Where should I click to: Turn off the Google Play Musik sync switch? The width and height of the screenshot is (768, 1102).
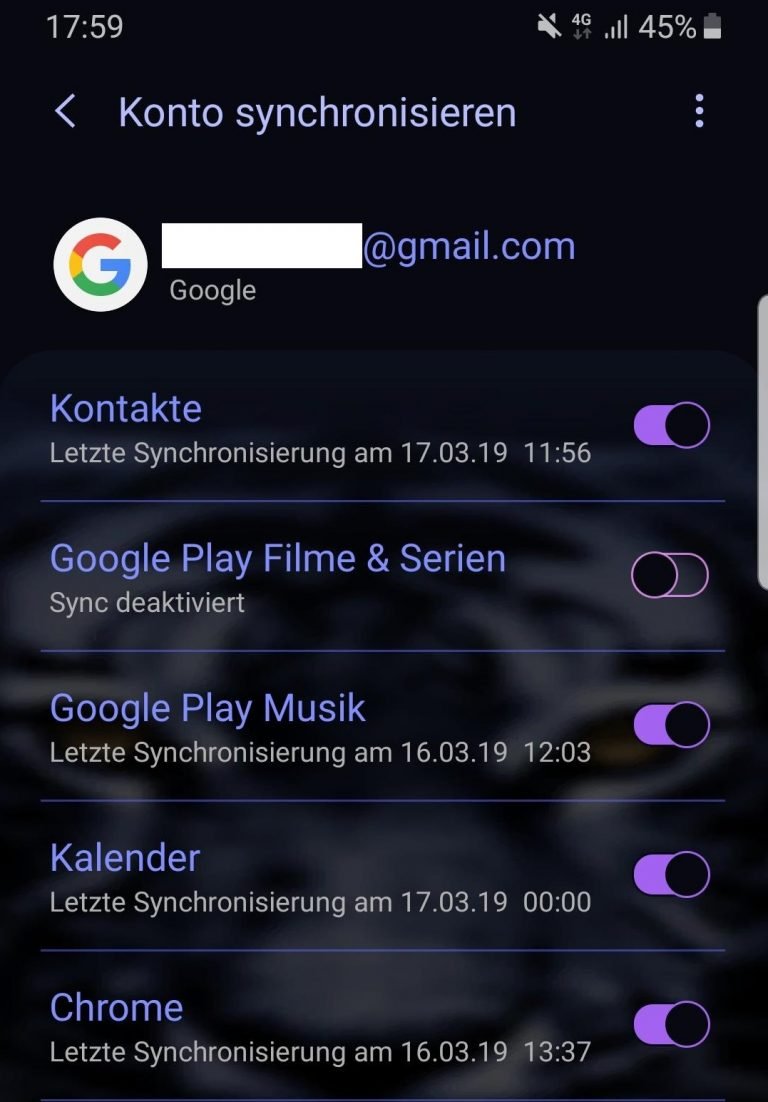[671, 724]
